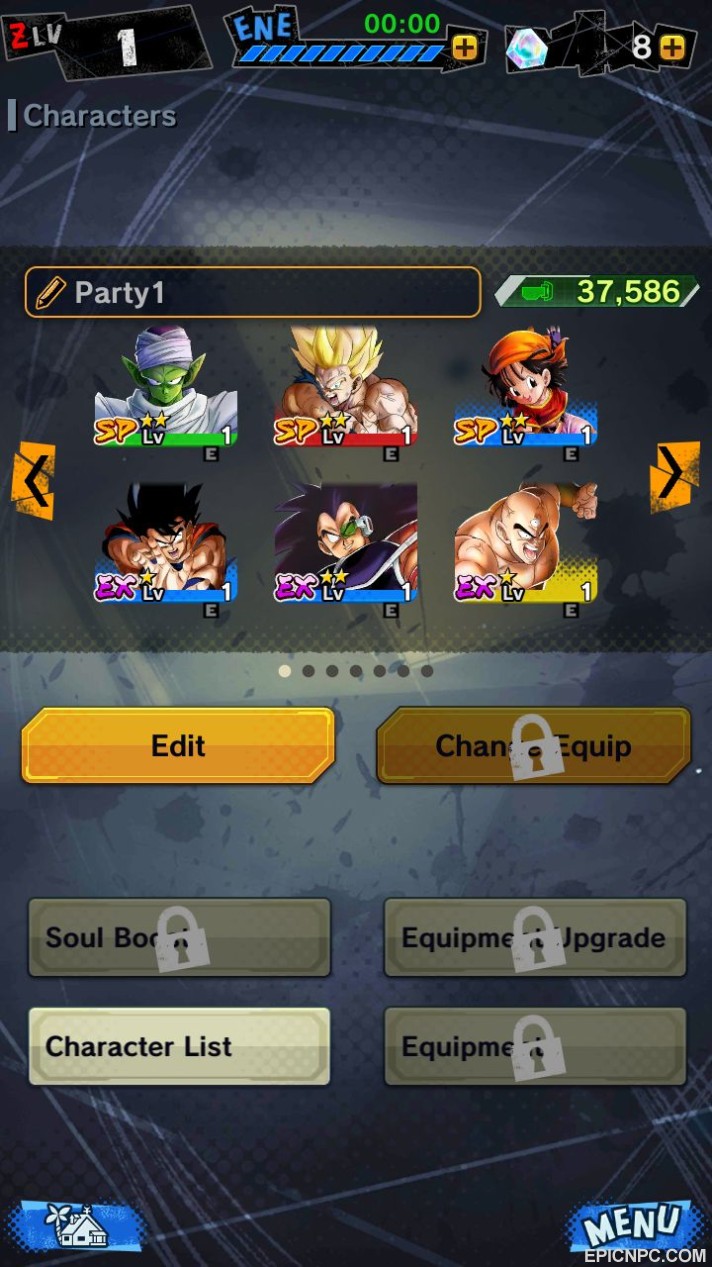Buy more Chrono Crystals with plus

(672, 47)
